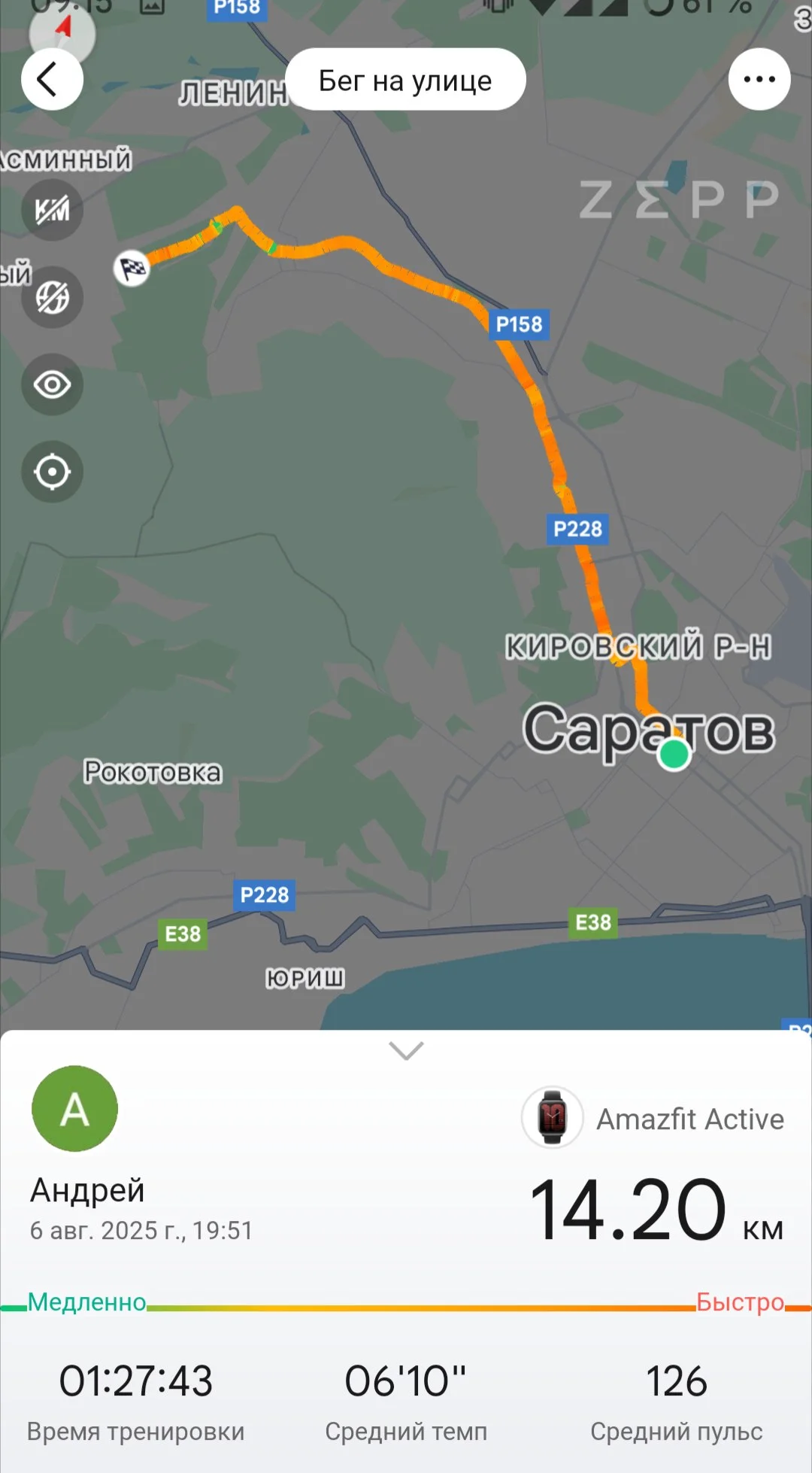Open the three-dot overflow menu
This screenshot has height=1473, width=812.
pos(759,80)
